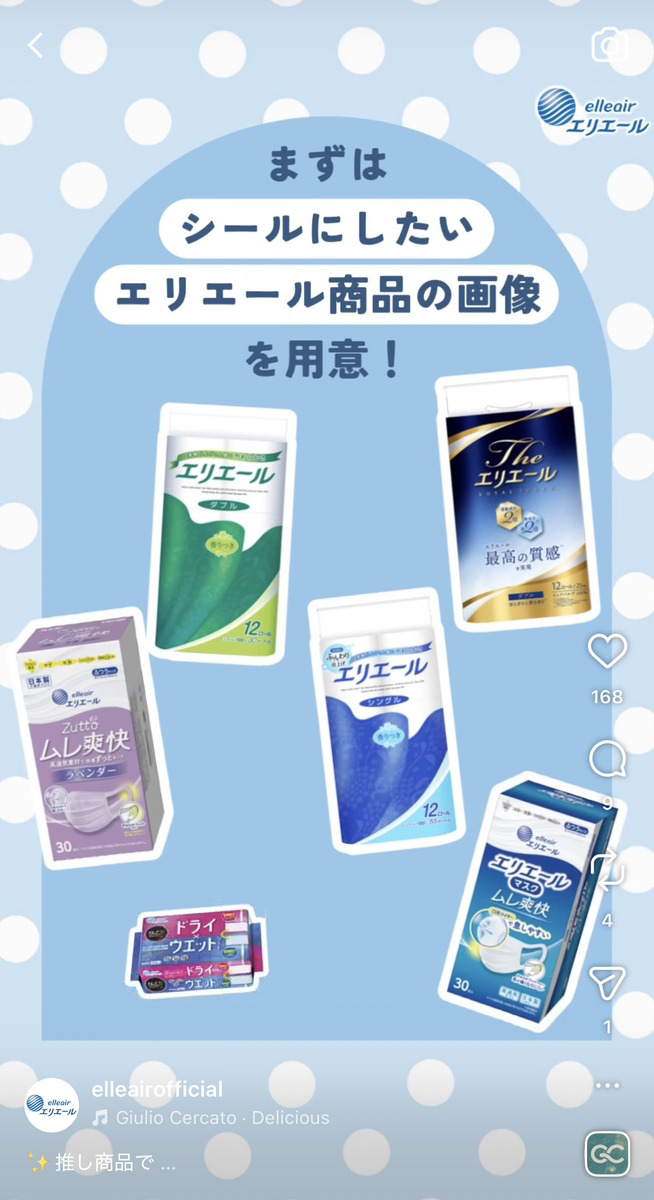Image resolution: width=654 pixels, height=1200 pixels.
Task: Open comments on this reel
Action: (x=607, y=760)
